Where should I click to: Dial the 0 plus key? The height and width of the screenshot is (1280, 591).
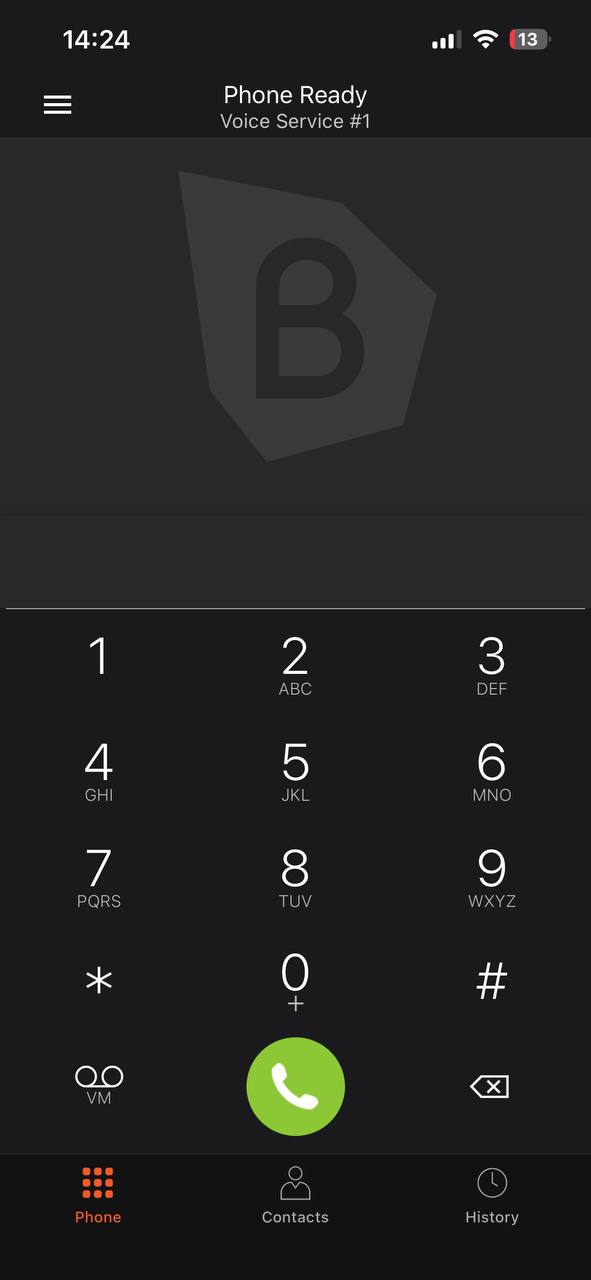coord(295,982)
